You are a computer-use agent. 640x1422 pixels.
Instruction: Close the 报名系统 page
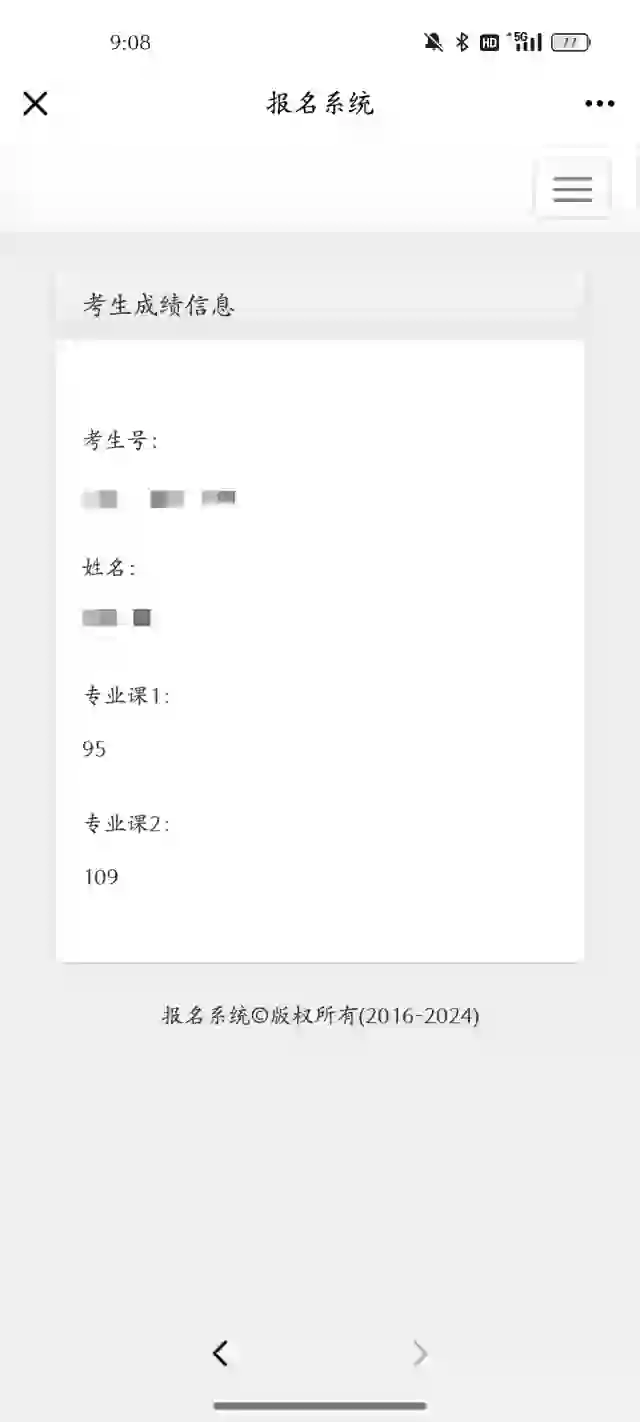35,103
